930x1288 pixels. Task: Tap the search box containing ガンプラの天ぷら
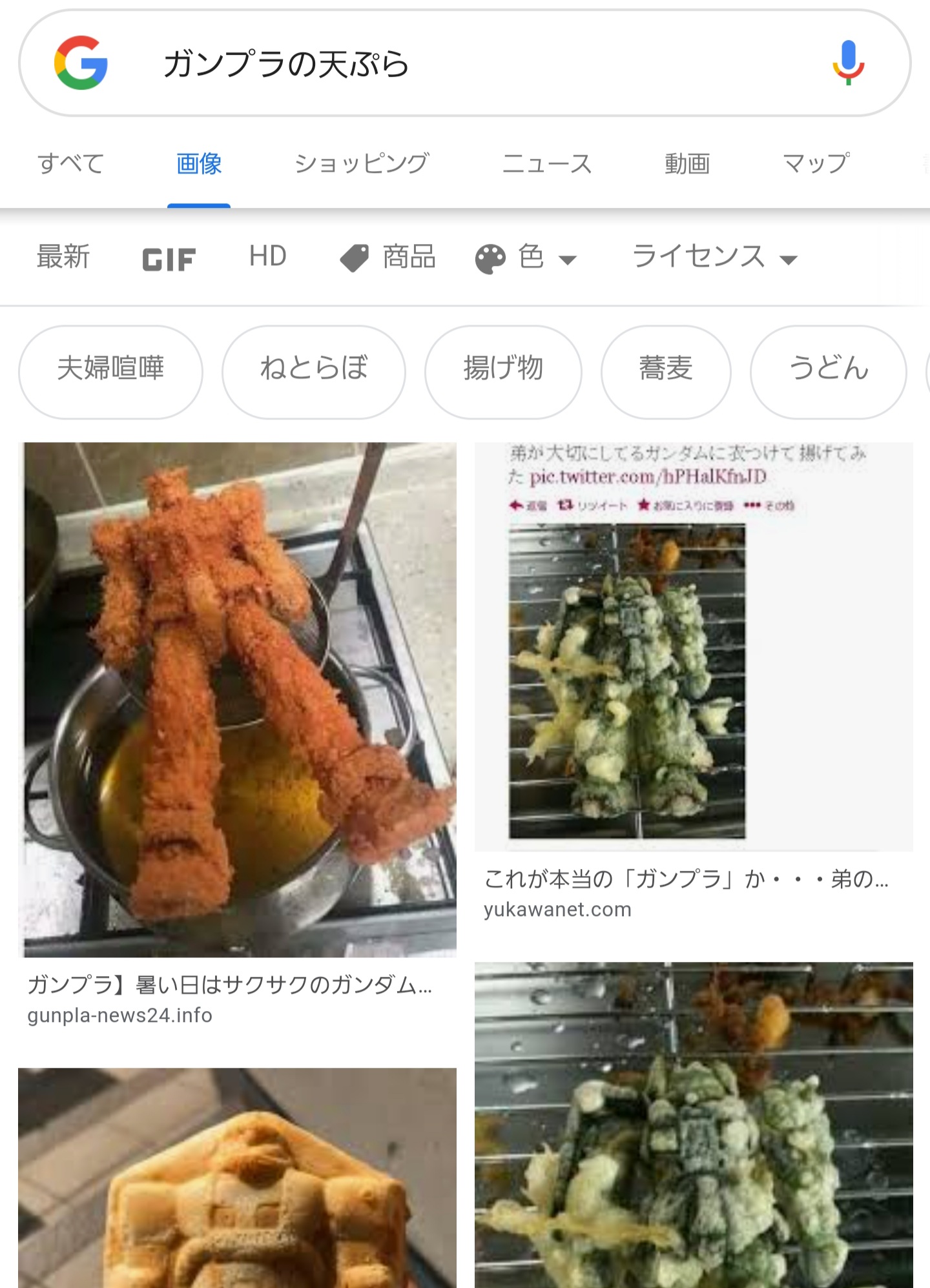(452, 63)
